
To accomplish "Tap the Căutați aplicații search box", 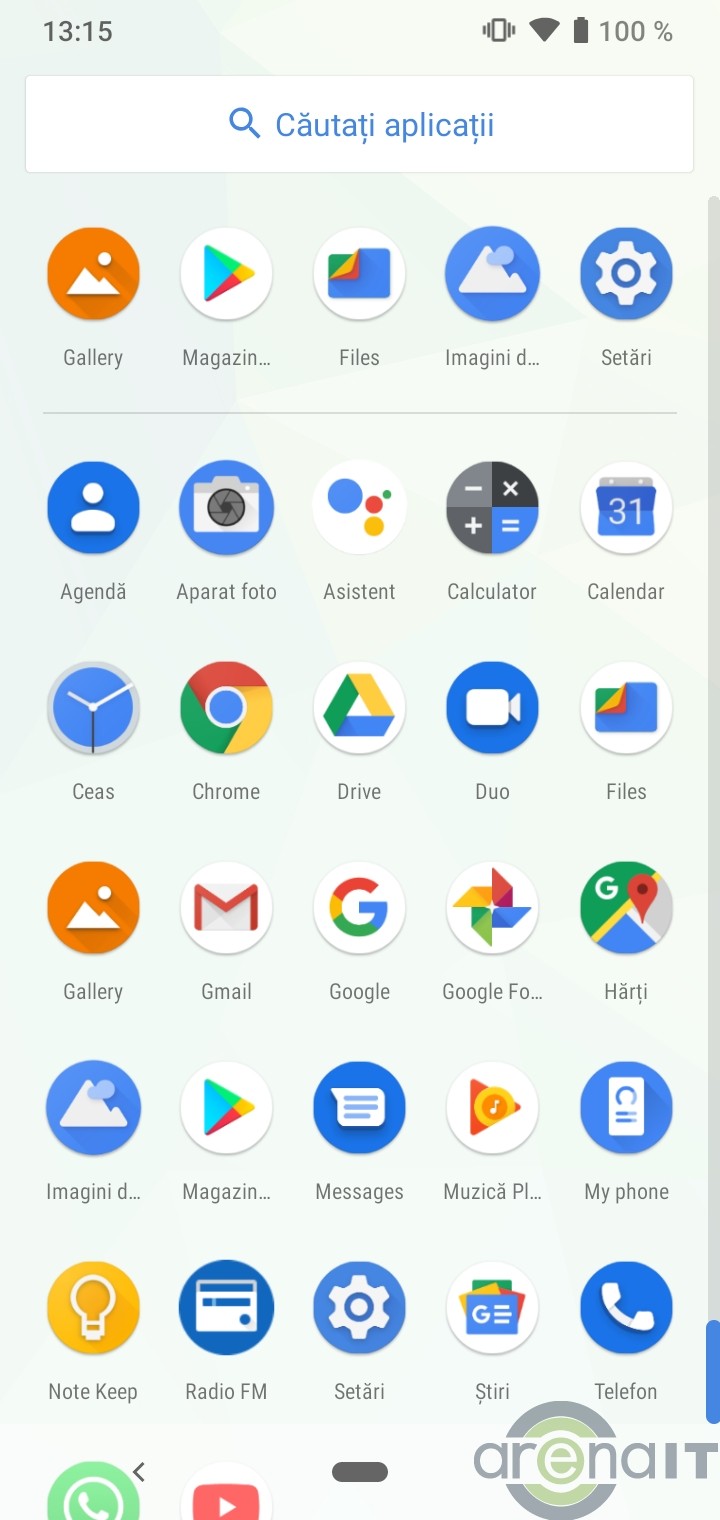I will click(x=359, y=124).
